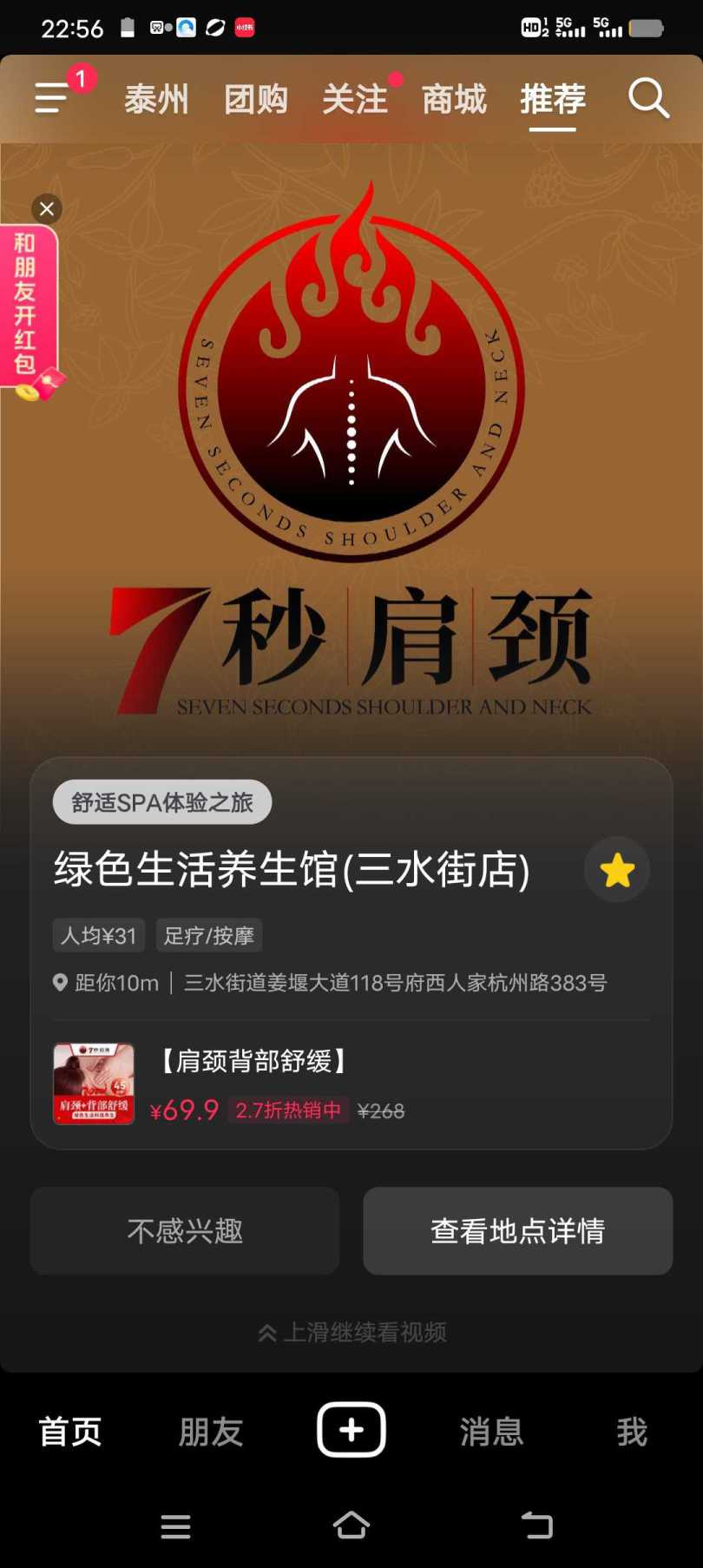The image size is (703, 1568).
Task: Tap 查看地点详情 button
Action: coord(517,1230)
